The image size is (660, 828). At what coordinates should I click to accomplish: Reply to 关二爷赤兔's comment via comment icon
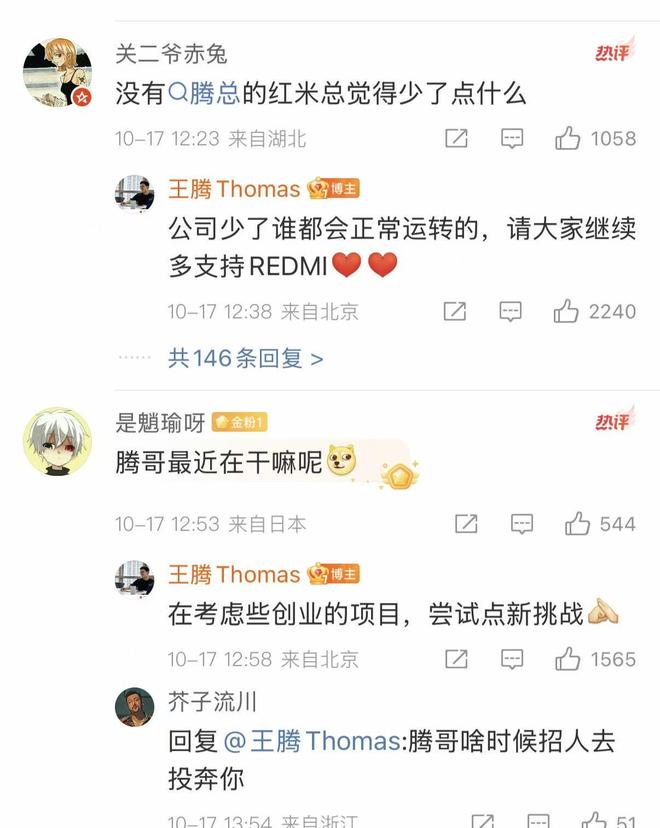coord(512,138)
